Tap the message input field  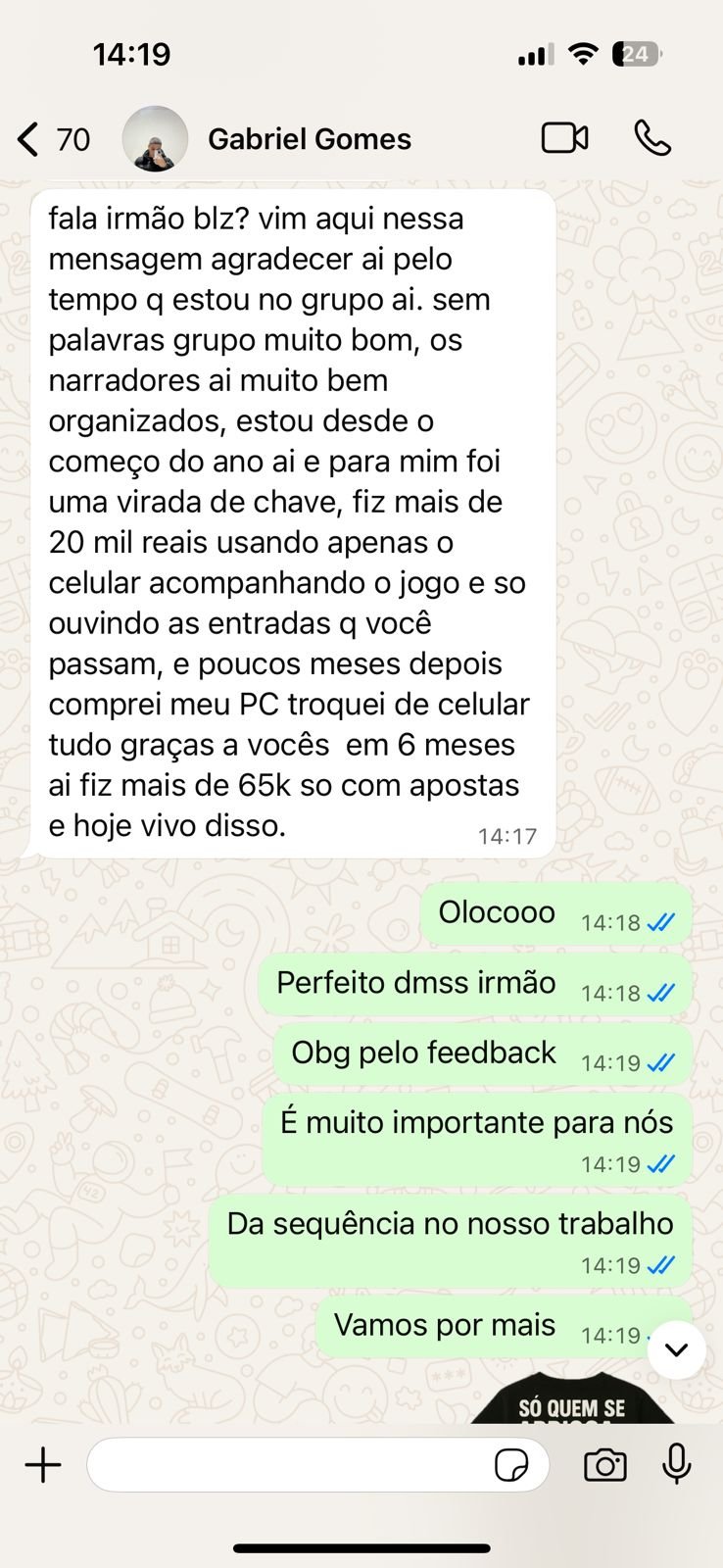(x=294, y=1464)
